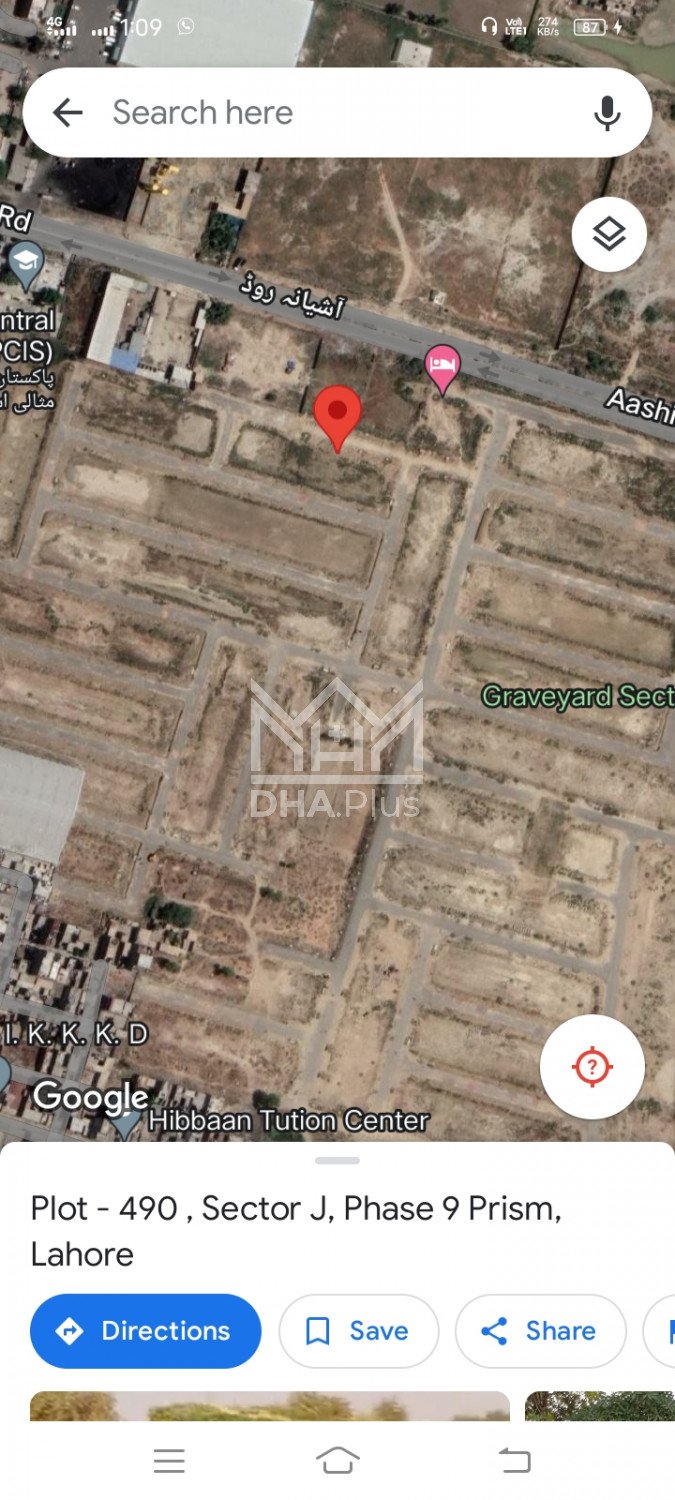675x1500 pixels.
Task: Open Hibbaan Tution Center place label
Action: 288,1121
